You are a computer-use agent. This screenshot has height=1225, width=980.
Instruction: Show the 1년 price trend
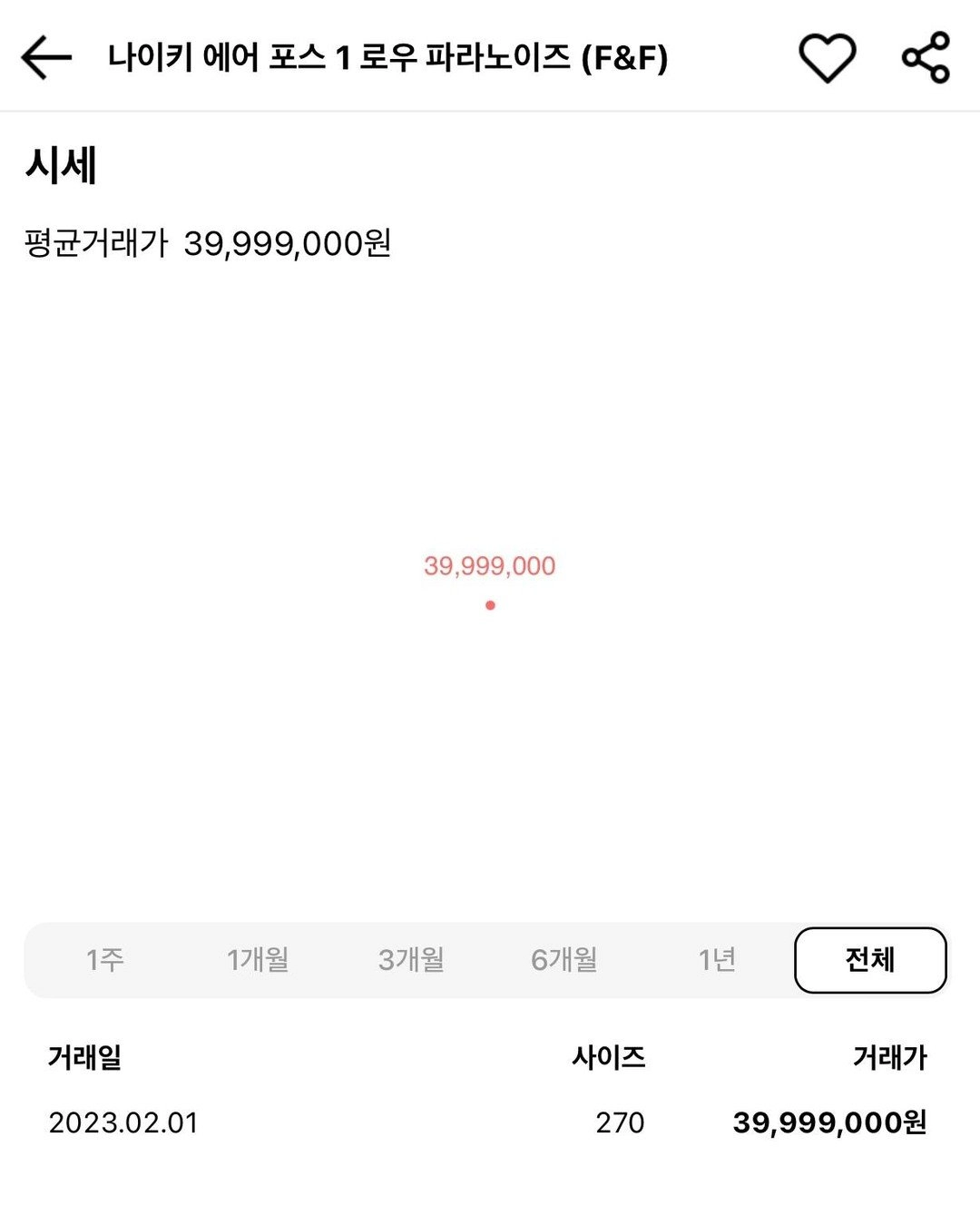coord(717,959)
